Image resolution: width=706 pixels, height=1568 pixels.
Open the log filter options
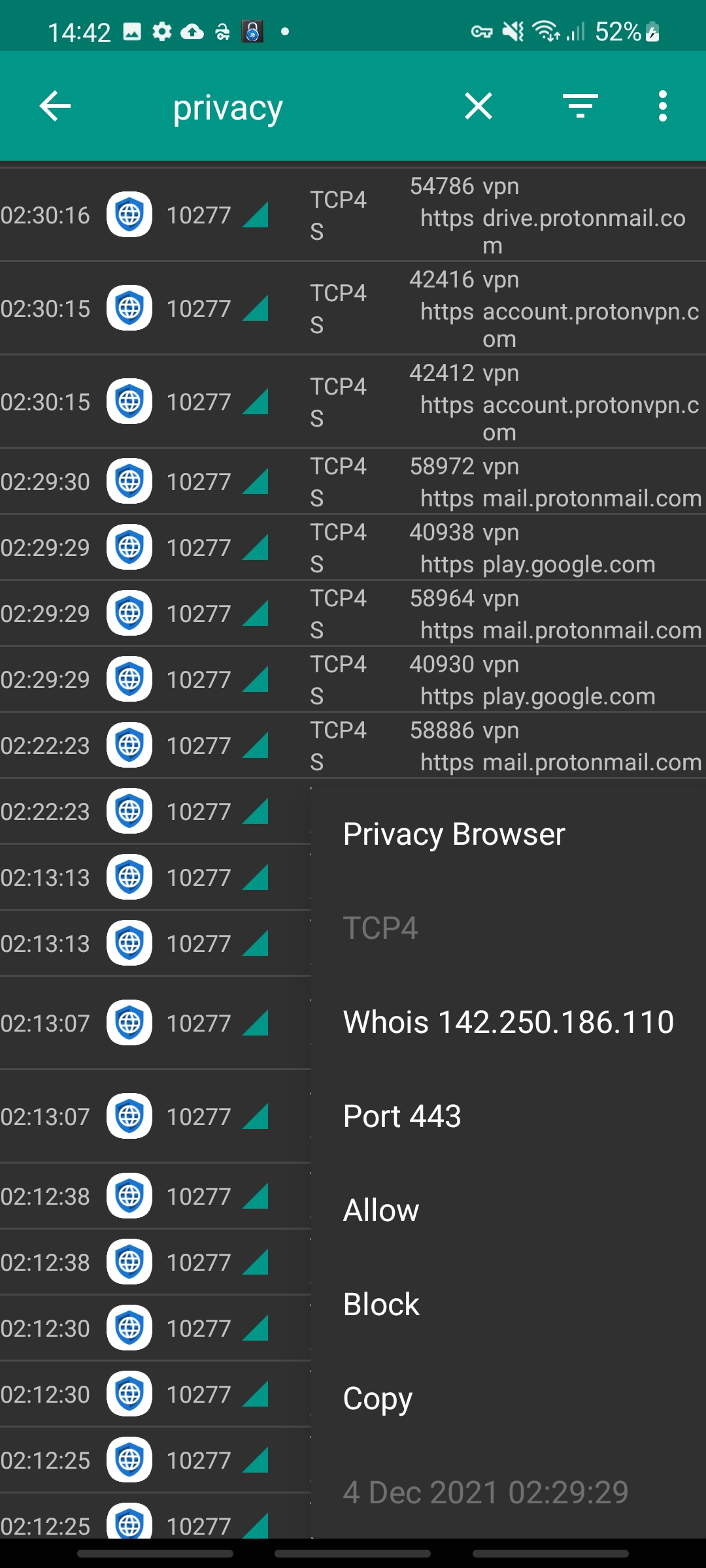pos(580,106)
